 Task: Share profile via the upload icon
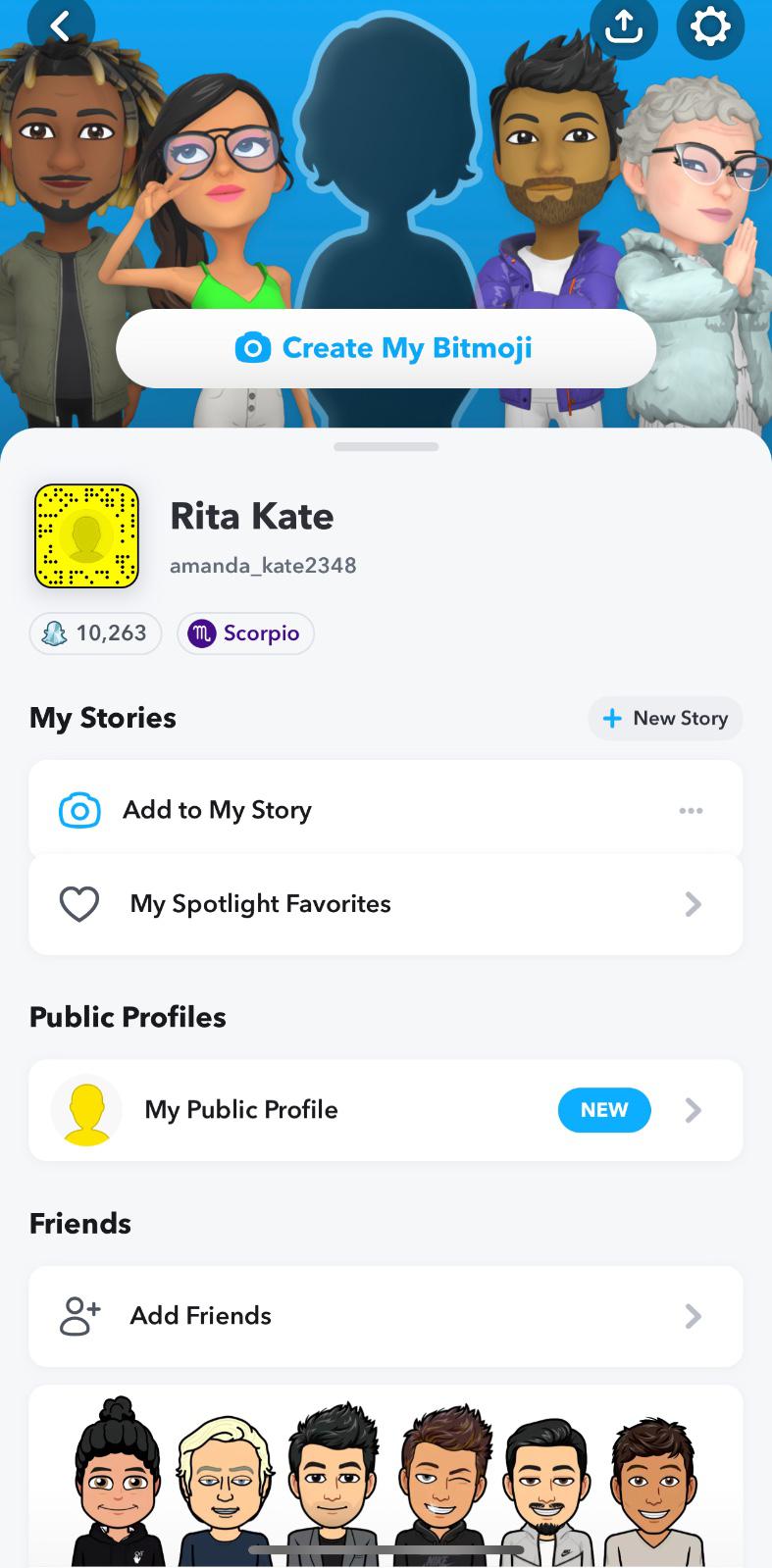click(623, 26)
